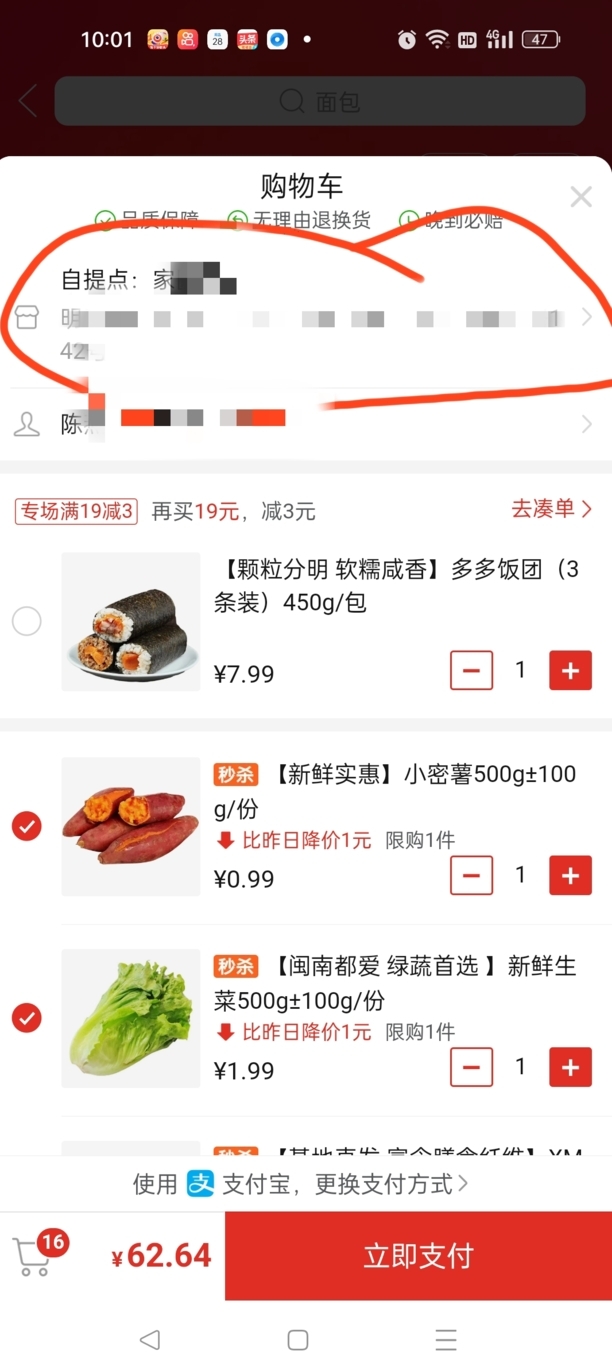Decrease quantity of 新鲜生菜
Image resolution: width=612 pixels, height=1353 pixels.
point(472,1068)
